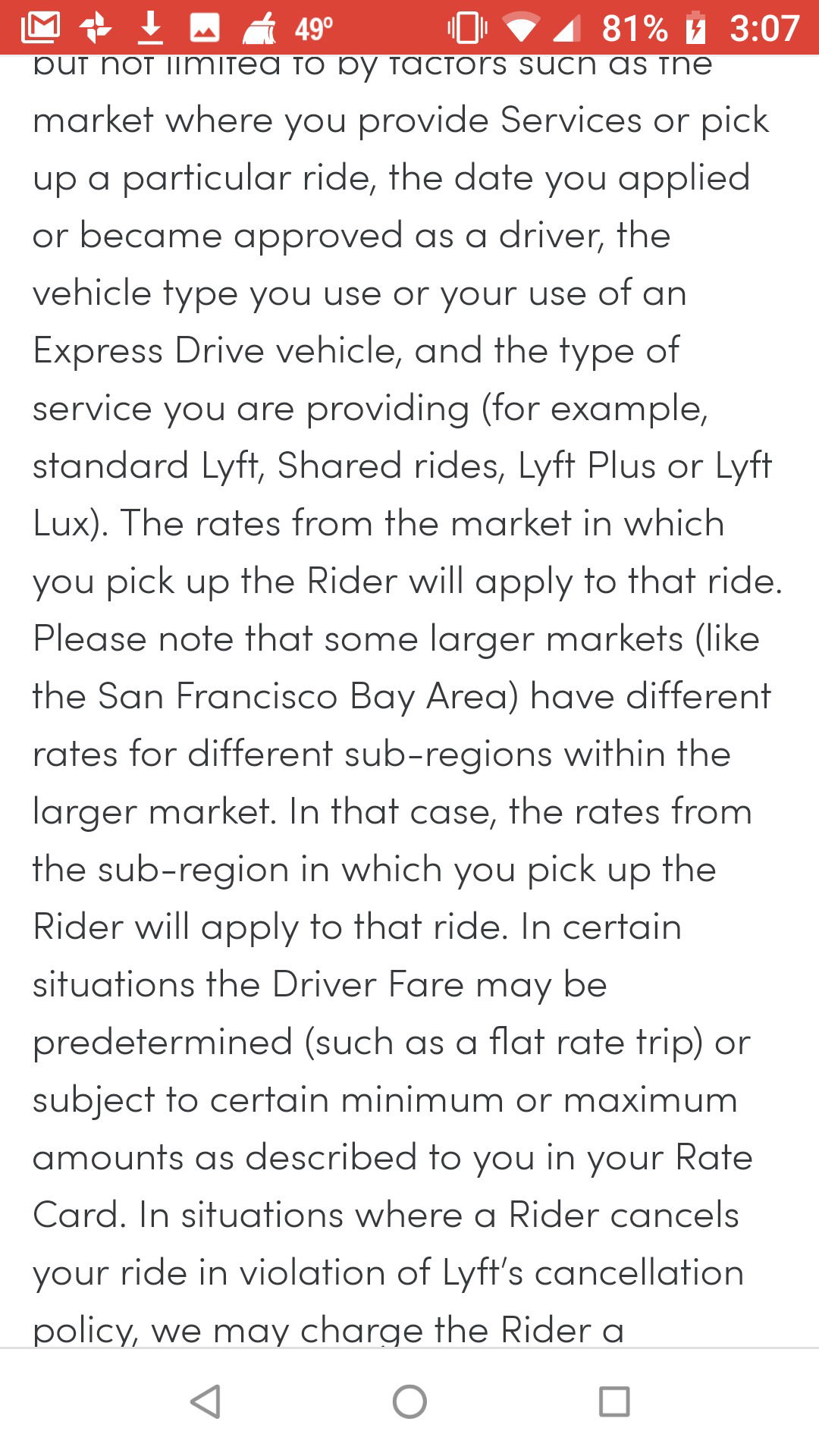Open the recent apps overview
Image resolution: width=819 pixels, height=1456 pixels.
[614, 1401]
